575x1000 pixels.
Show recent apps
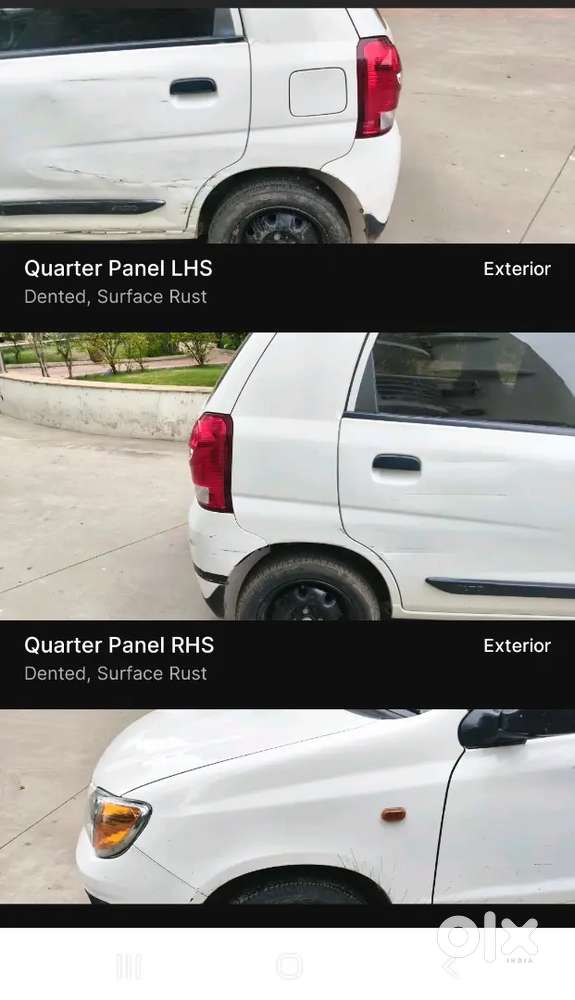pos(129,967)
